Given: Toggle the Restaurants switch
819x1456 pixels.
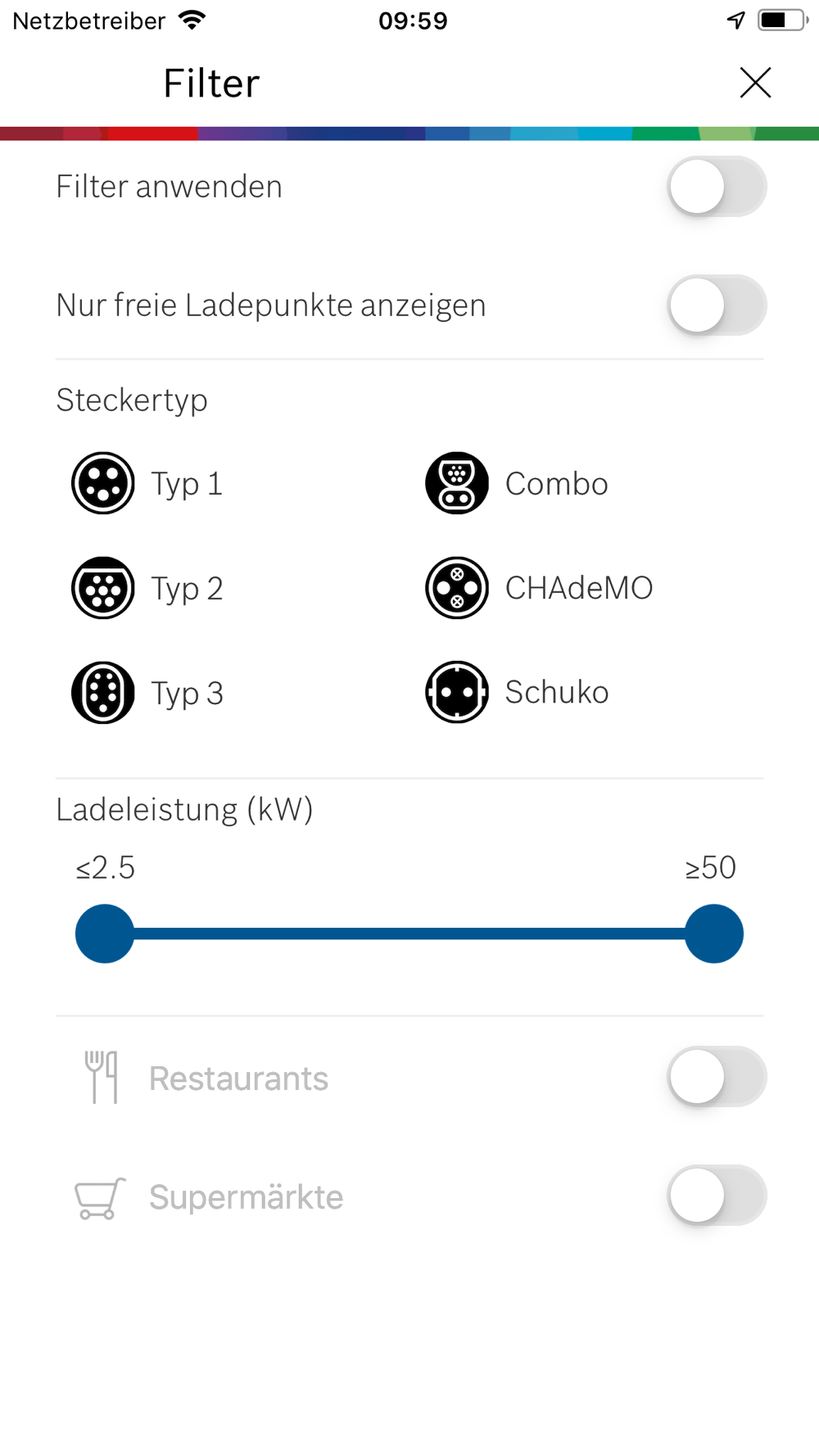Looking at the screenshot, I should 717,1077.
